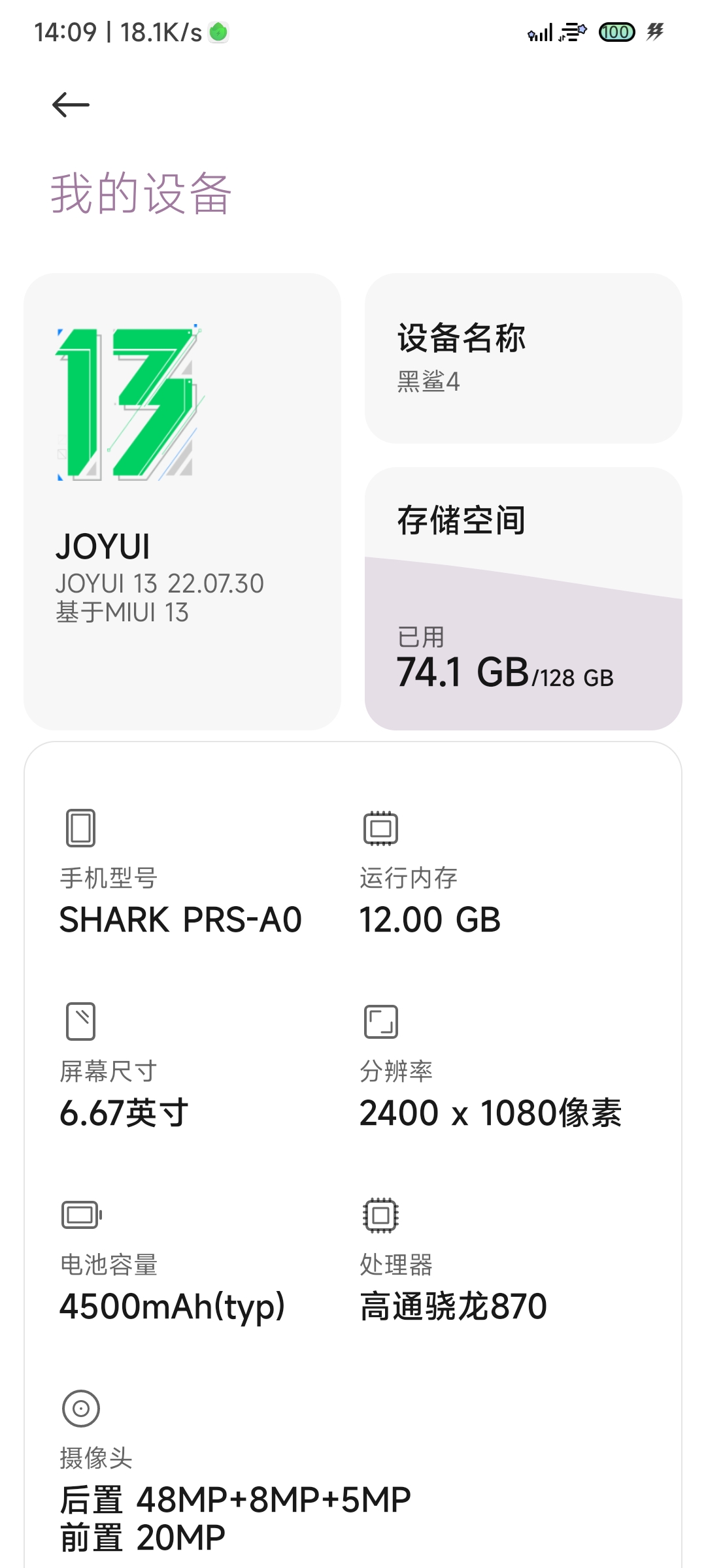
Task: Go back using the top-left arrow
Action: (71, 105)
